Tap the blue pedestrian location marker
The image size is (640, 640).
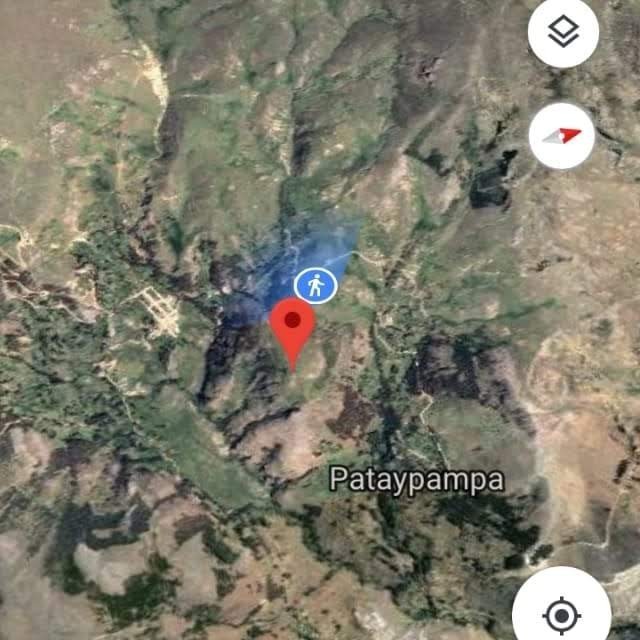[316, 287]
